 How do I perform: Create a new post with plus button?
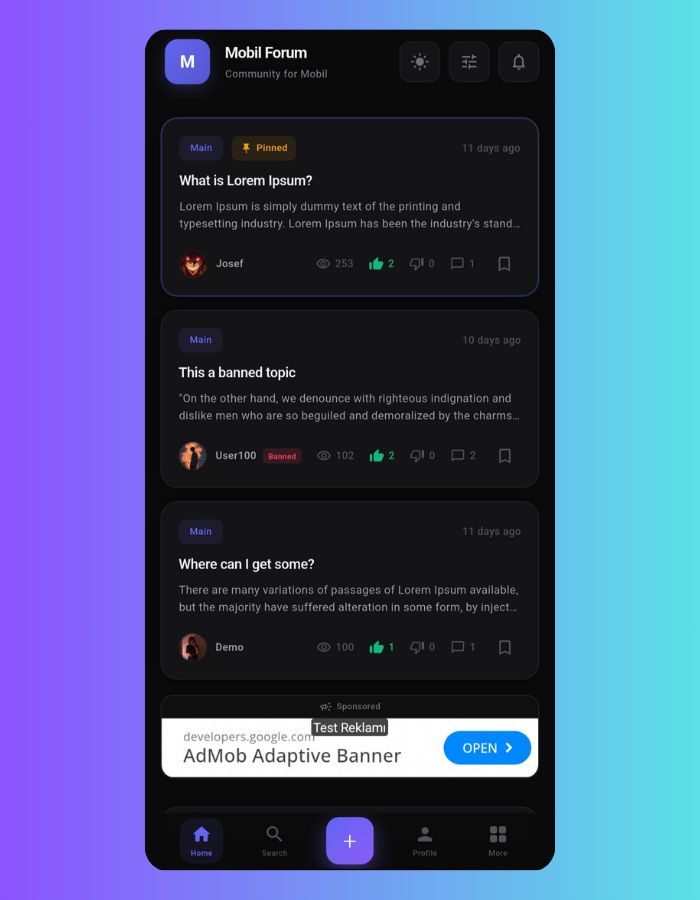pos(349,841)
